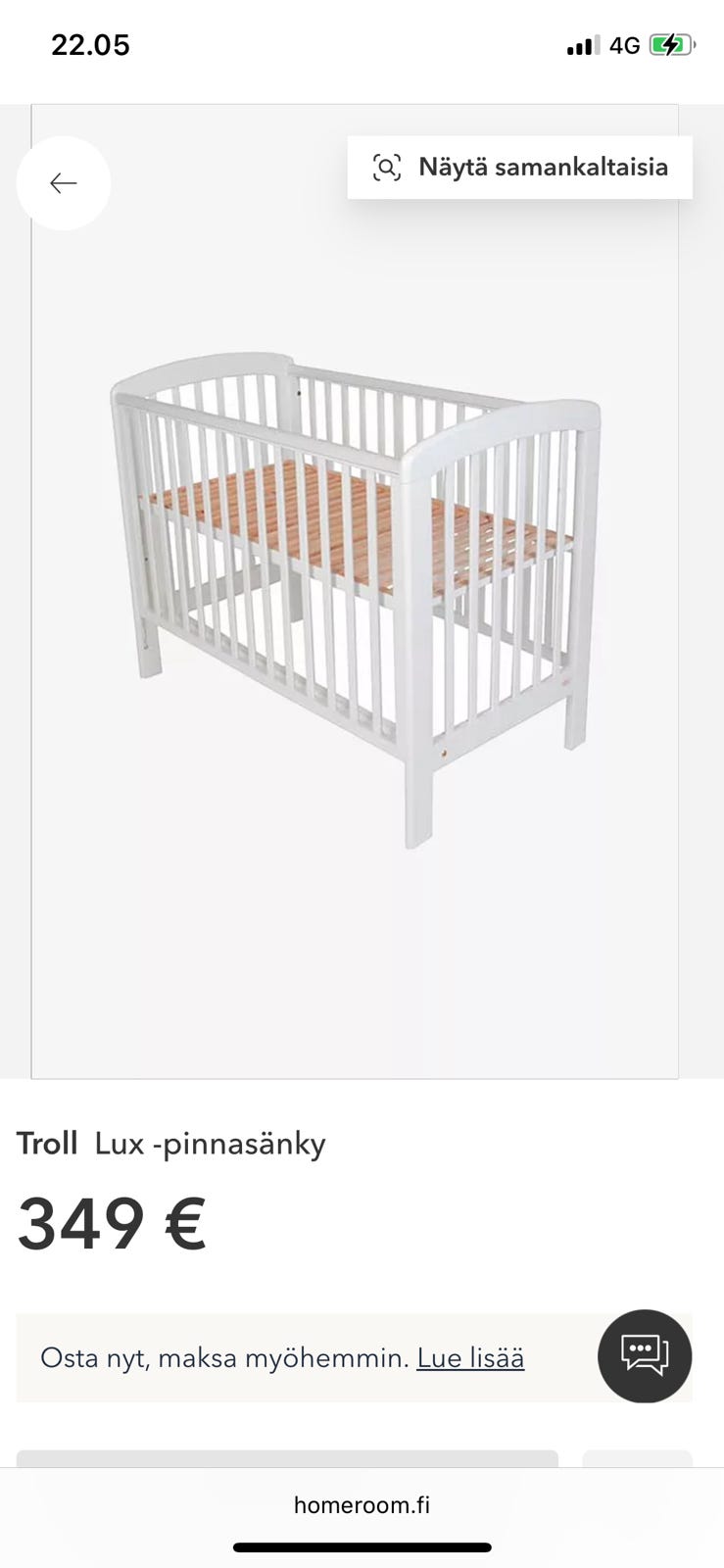Go back using the arrow button

[x=64, y=183]
